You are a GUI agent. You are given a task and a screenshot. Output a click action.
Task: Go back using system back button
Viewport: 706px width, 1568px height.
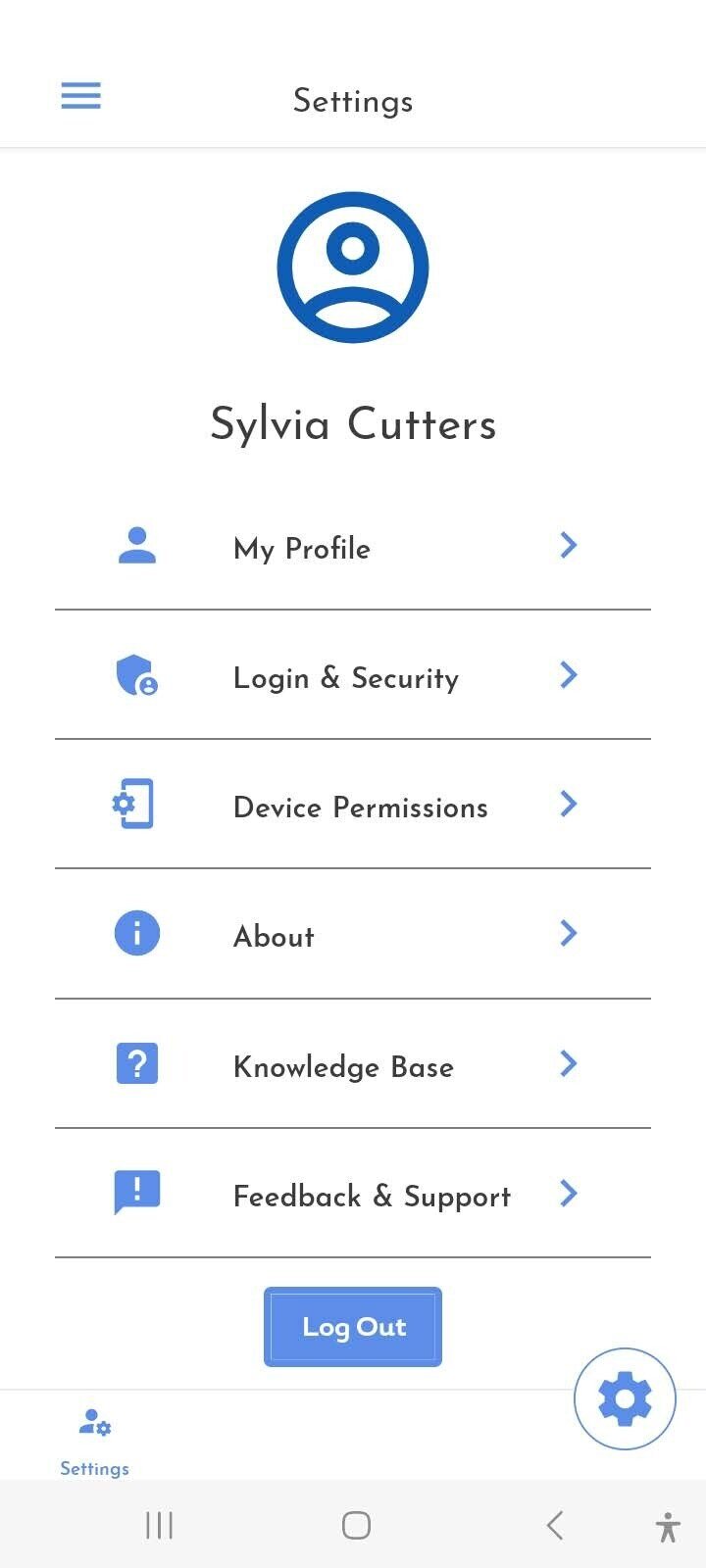pyautogui.click(x=555, y=1525)
